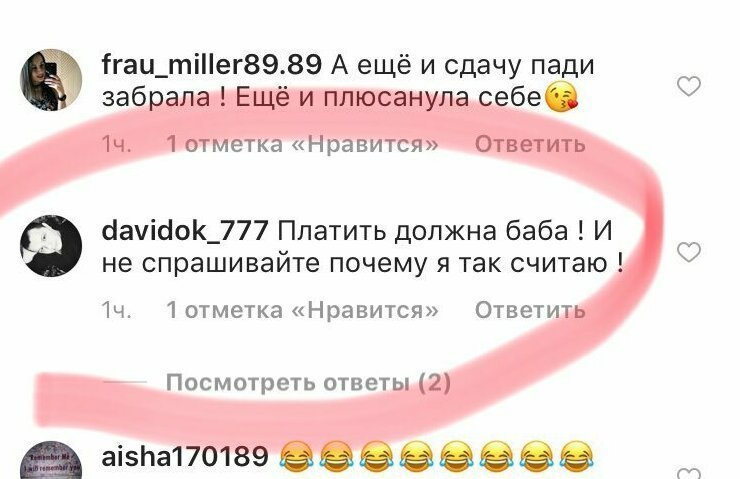Reply to frau_miller89.89's comment via Ответить

(529, 144)
